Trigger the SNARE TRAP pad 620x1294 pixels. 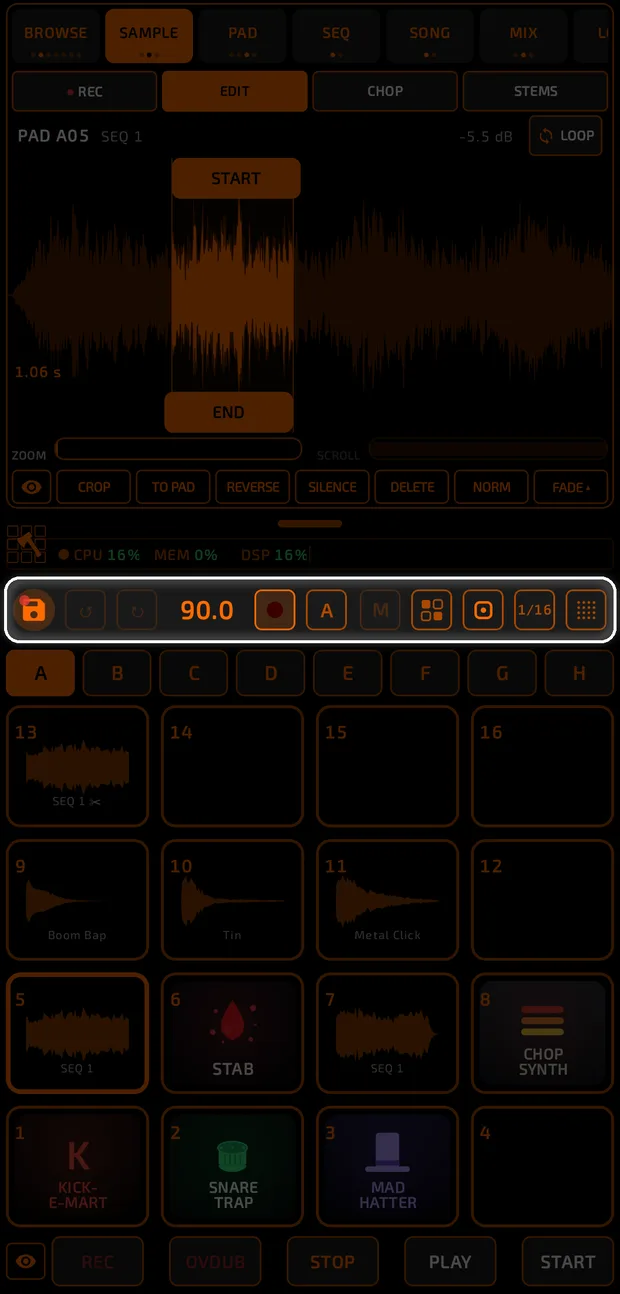tap(233, 1166)
